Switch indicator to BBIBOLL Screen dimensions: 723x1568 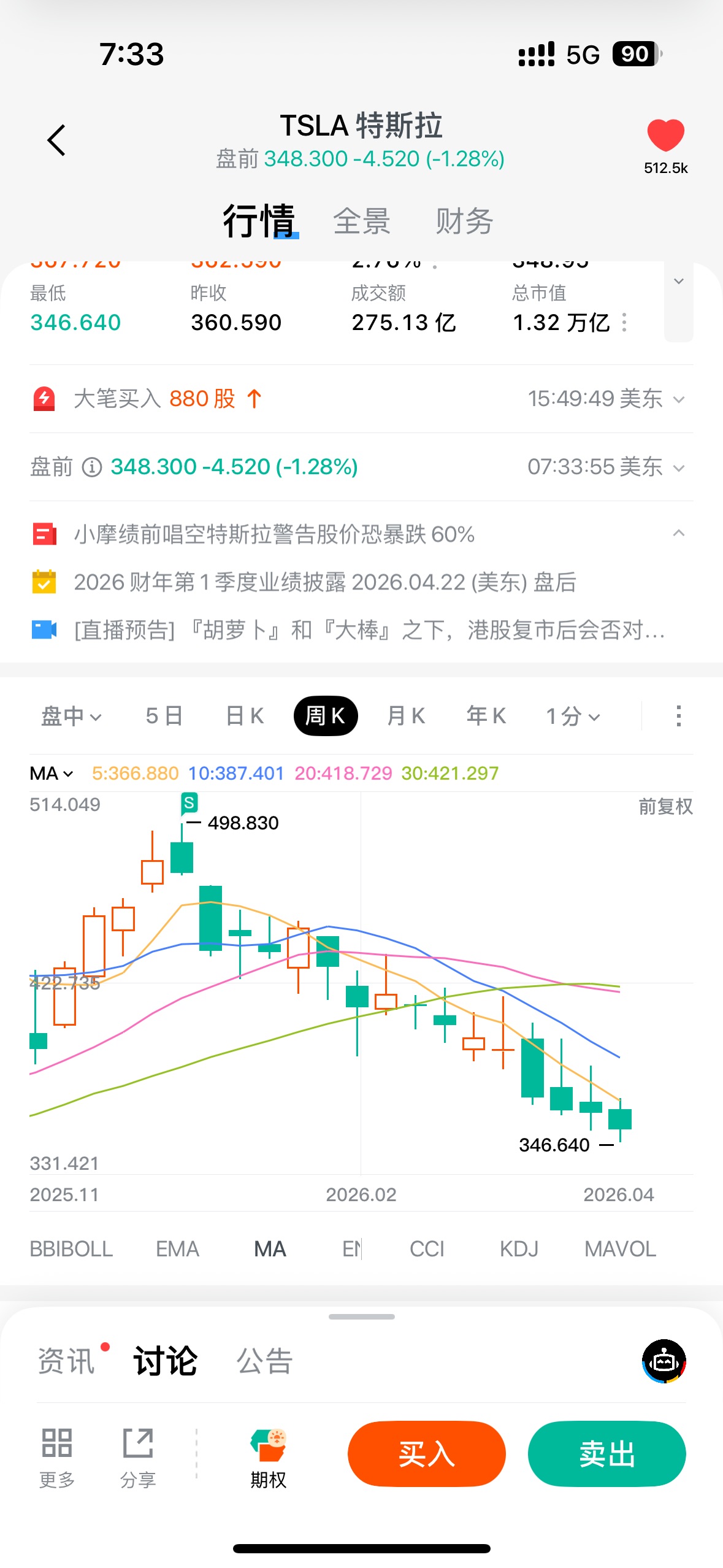(71, 1249)
